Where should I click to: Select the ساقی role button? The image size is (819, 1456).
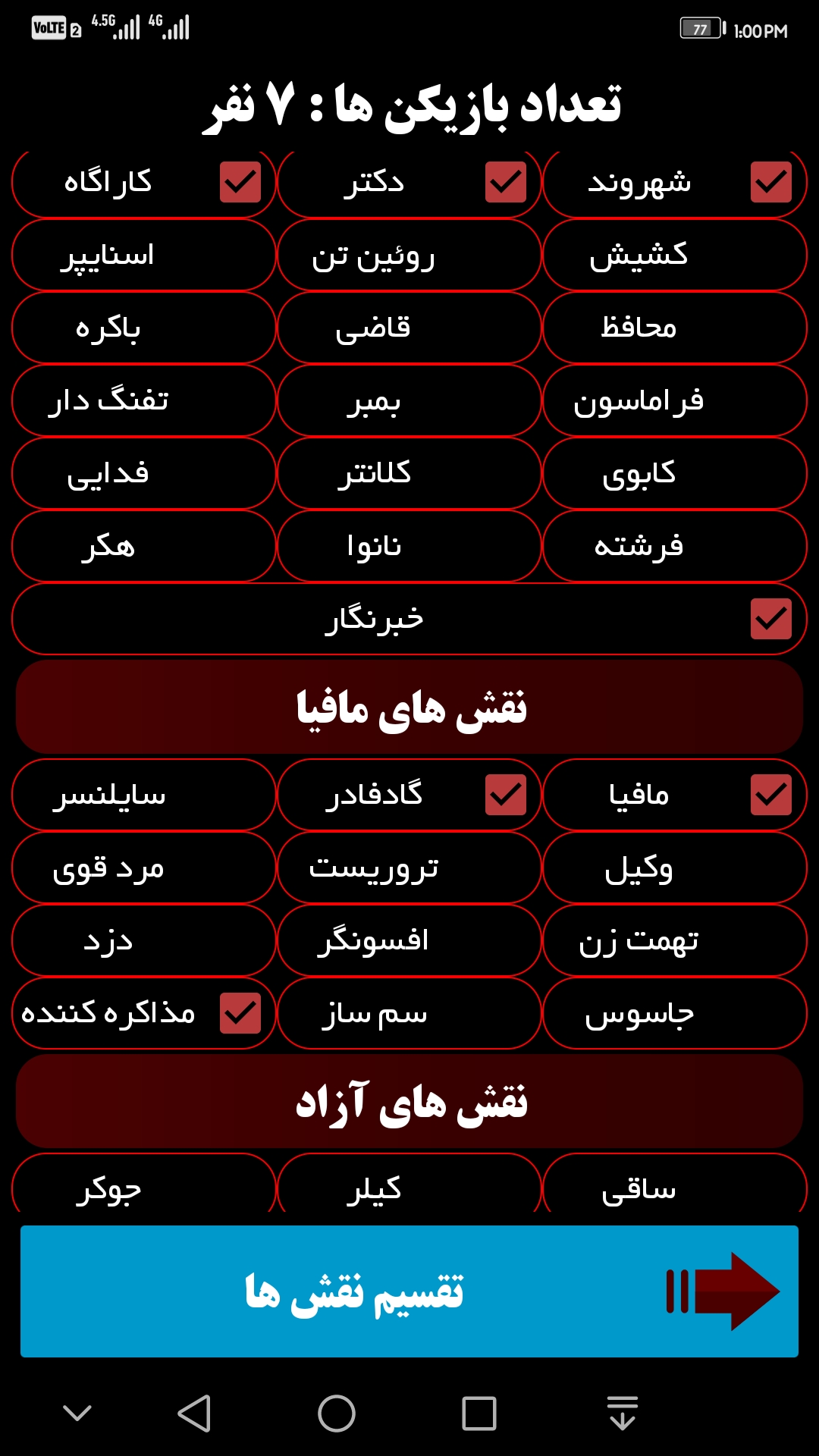click(x=675, y=1191)
